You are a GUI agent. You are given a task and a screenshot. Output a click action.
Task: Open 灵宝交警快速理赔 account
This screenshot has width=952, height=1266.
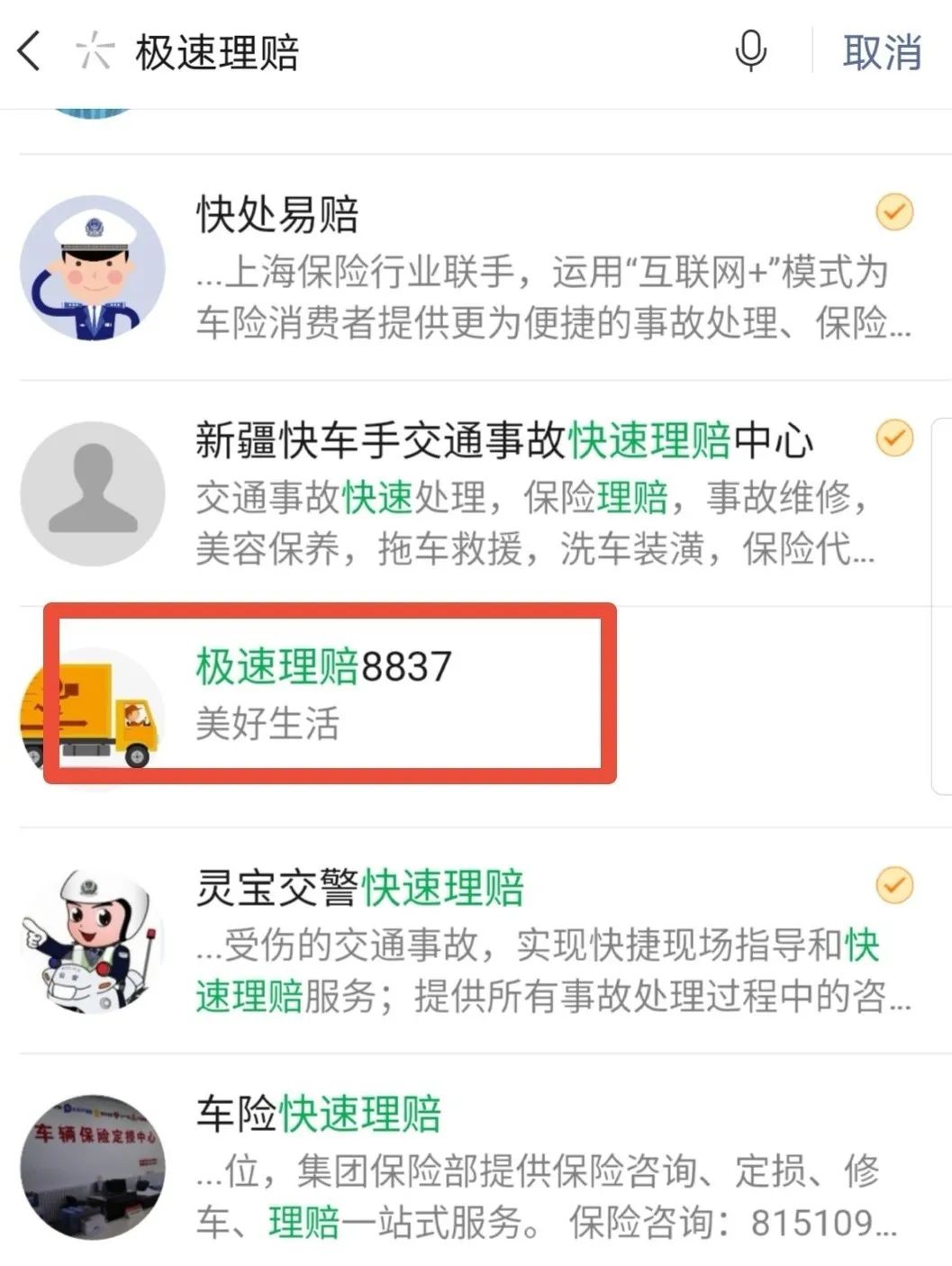(x=468, y=941)
